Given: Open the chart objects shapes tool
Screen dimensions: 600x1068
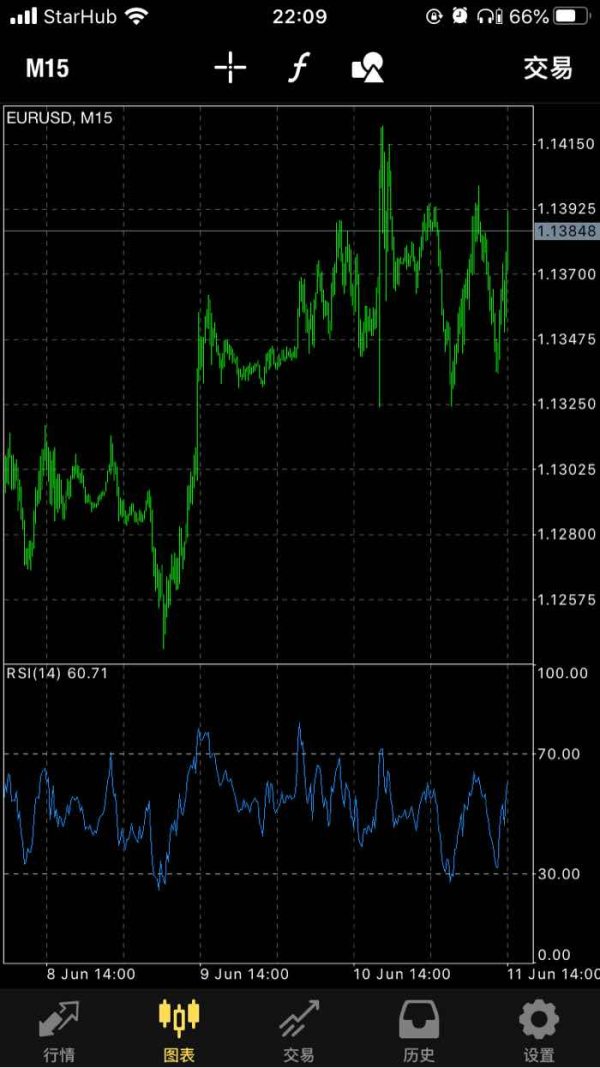Looking at the screenshot, I should point(368,68).
